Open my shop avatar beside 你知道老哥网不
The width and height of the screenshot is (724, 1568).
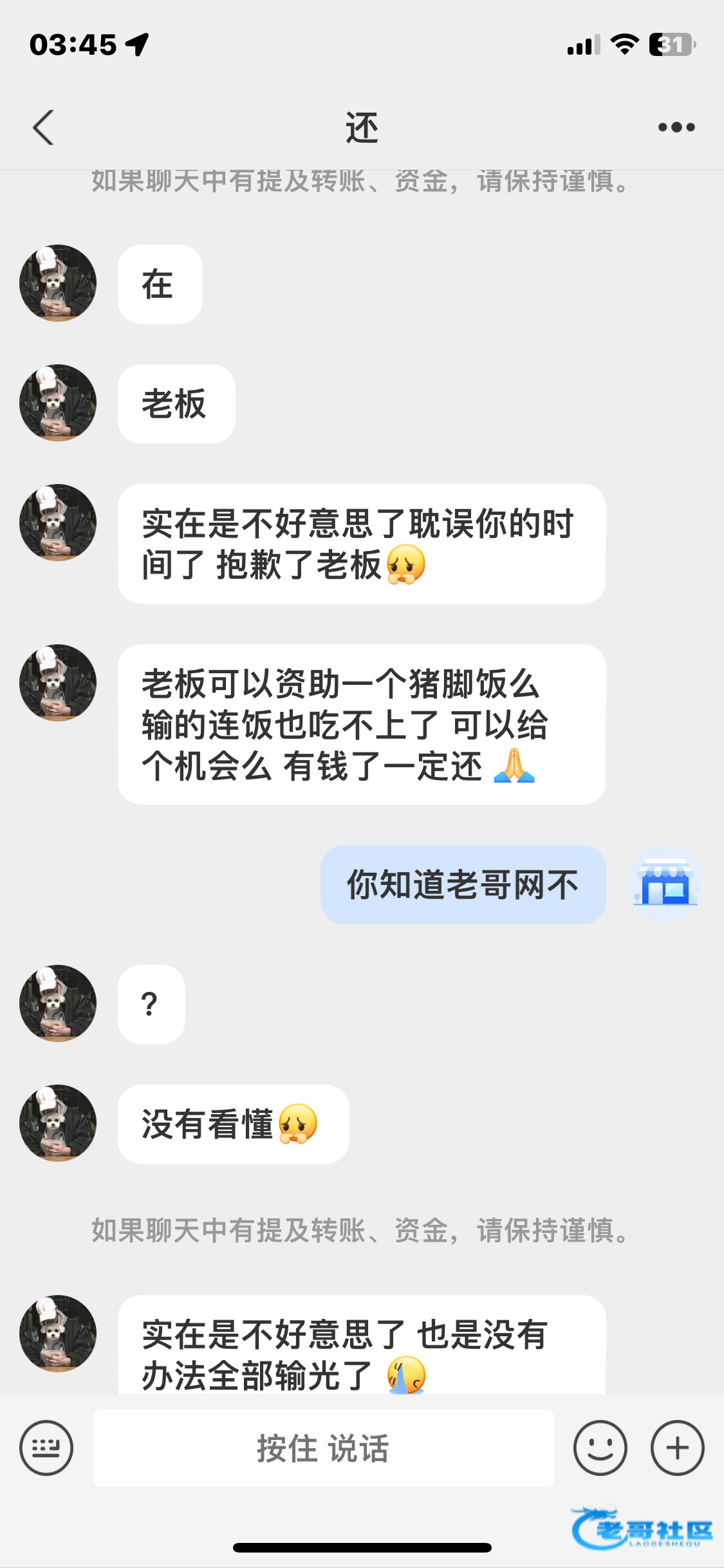coord(665,884)
